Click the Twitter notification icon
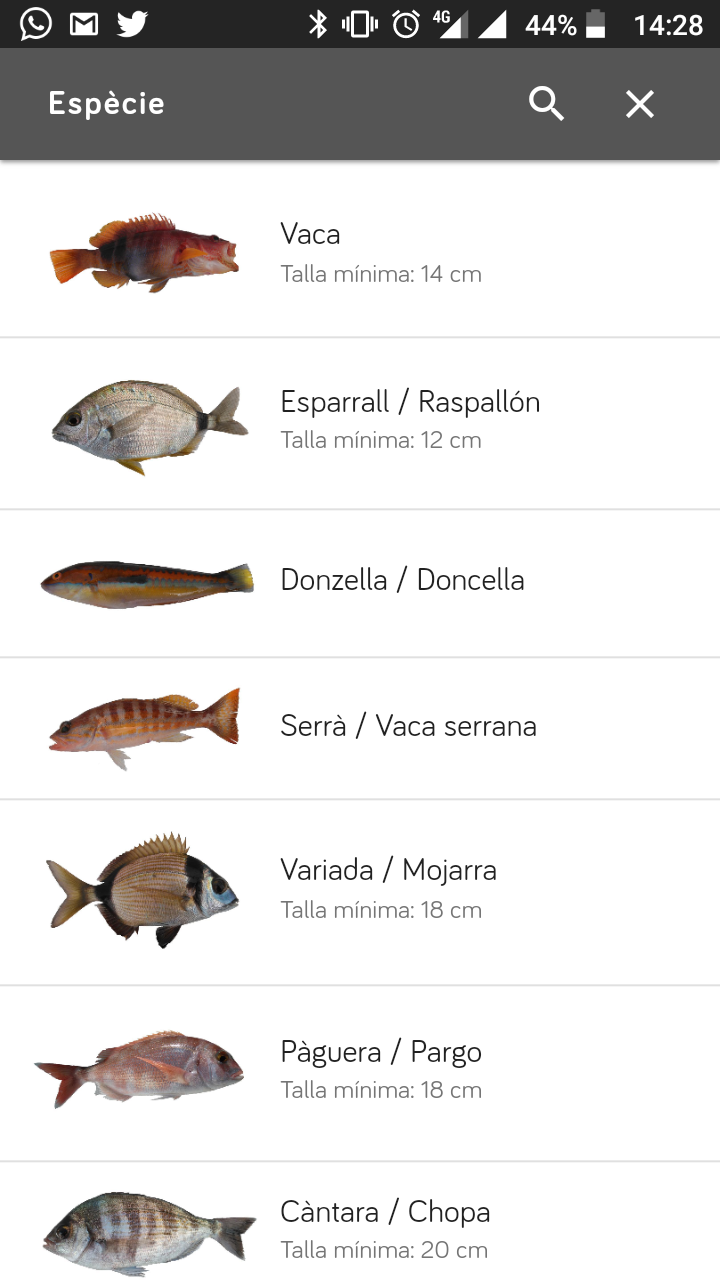720x1280 pixels. tap(131, 22)
